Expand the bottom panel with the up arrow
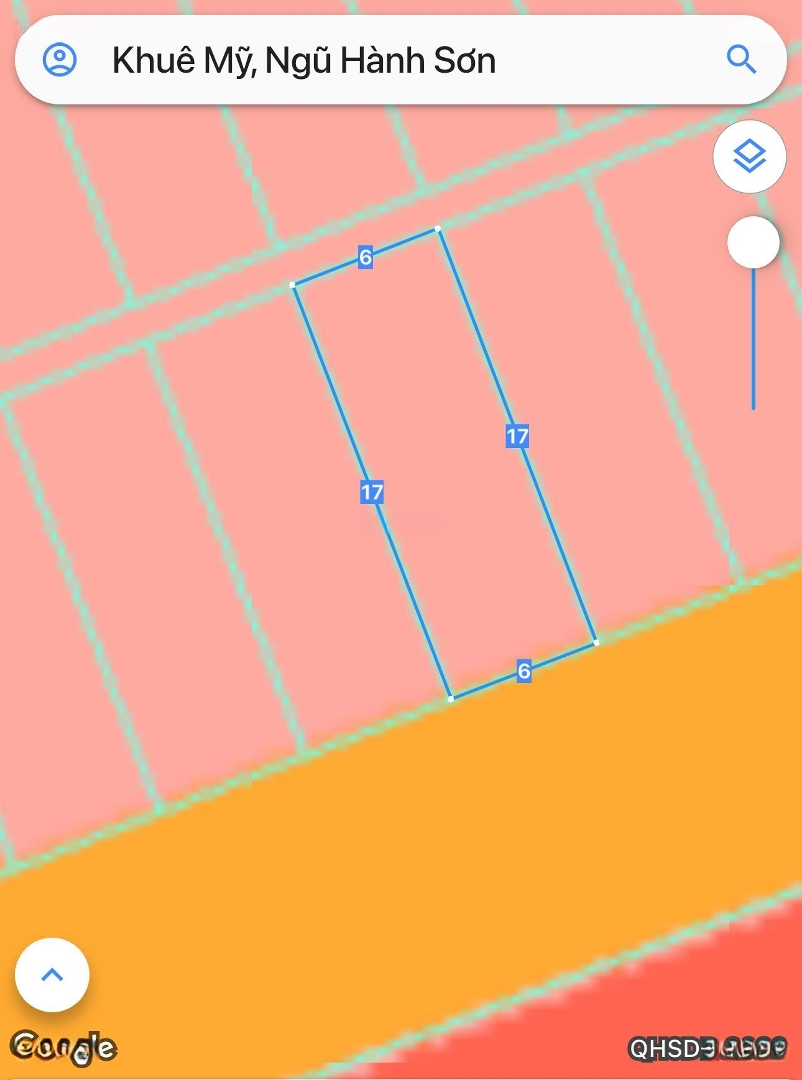This screenshot has width=802, height=1080. 52,975
